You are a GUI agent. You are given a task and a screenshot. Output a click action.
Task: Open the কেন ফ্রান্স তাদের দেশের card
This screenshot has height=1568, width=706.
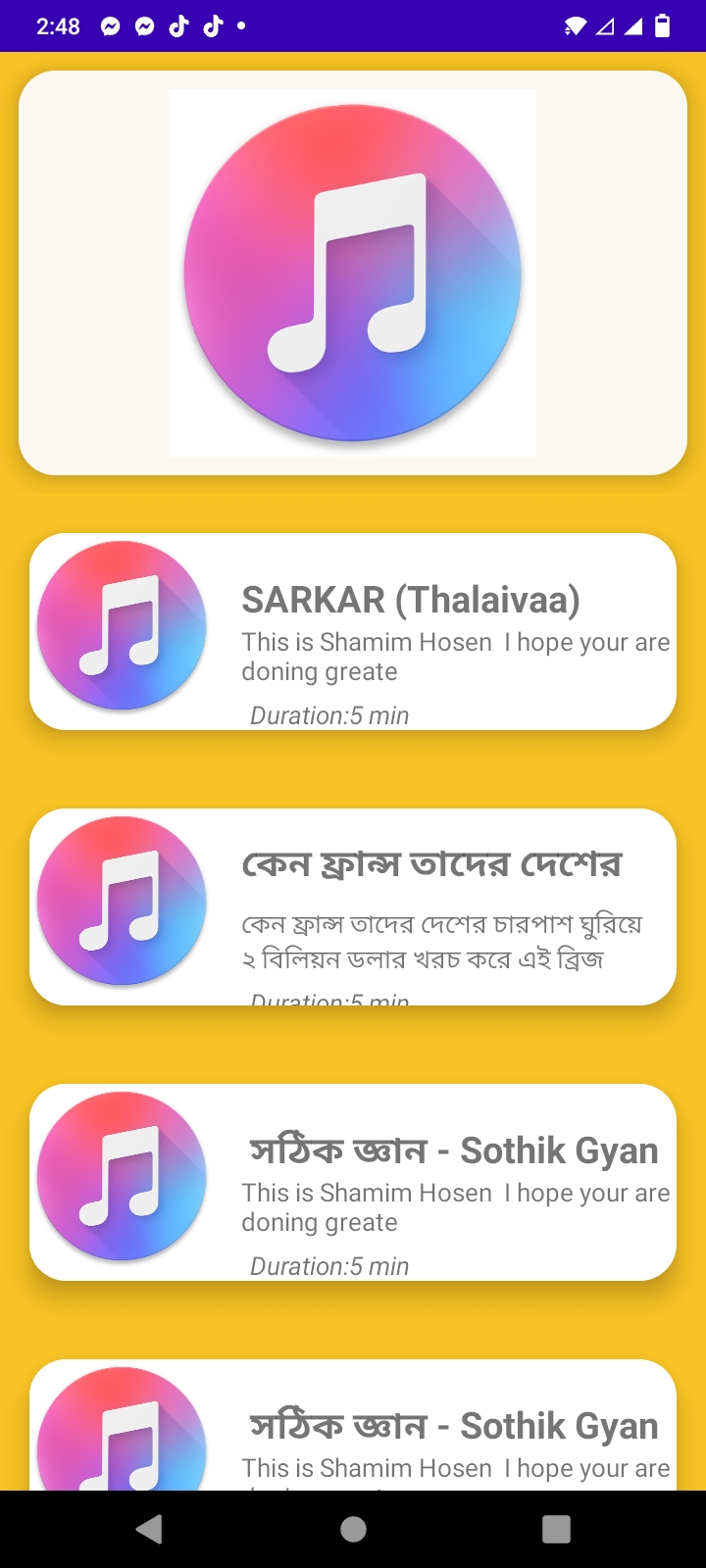[x=353, y=906]
